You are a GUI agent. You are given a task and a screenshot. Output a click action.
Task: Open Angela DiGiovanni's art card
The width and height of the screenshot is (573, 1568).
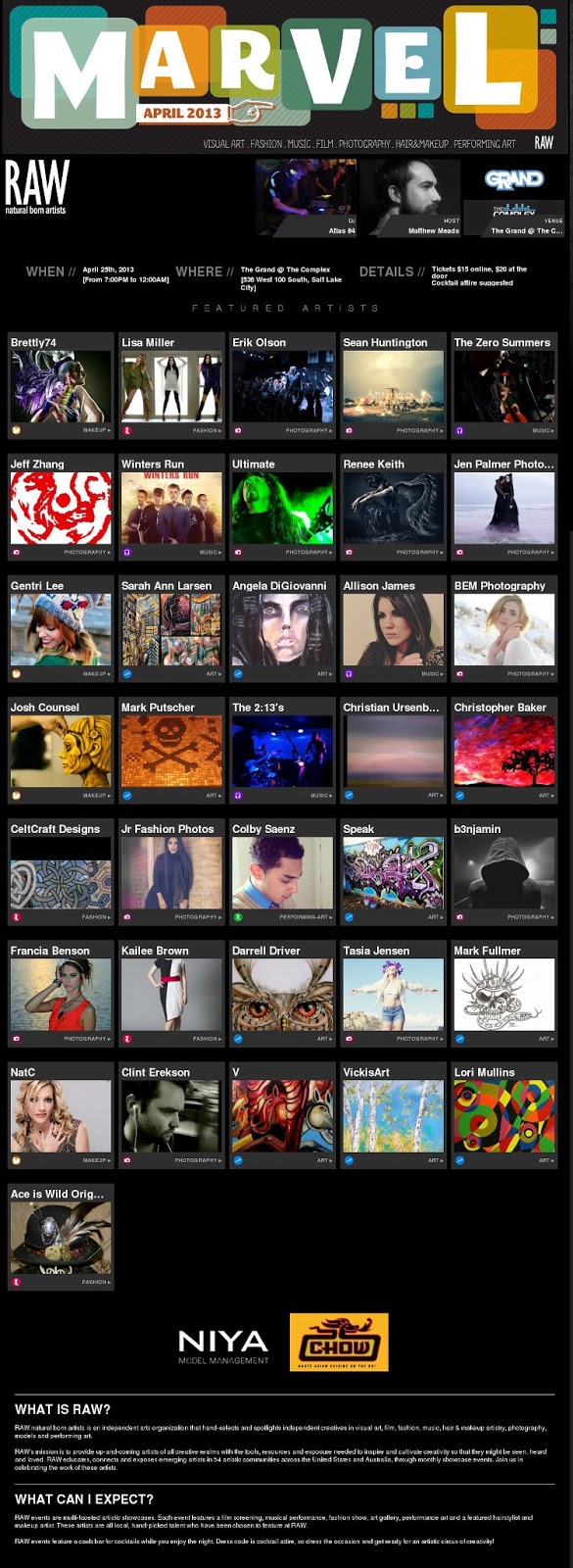pos(282,628)
